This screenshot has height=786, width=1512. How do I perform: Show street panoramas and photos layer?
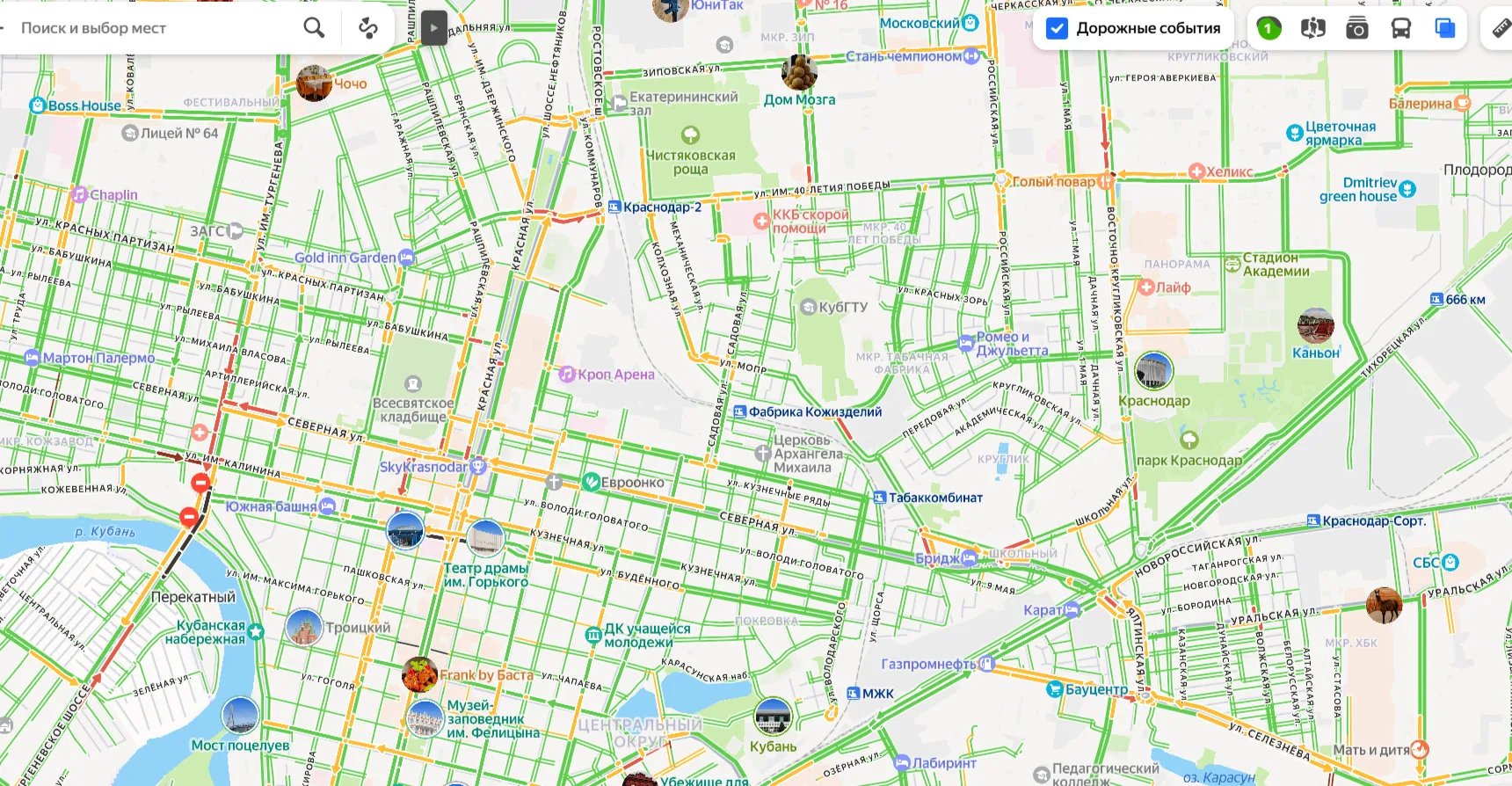(x=1357, y=28)
